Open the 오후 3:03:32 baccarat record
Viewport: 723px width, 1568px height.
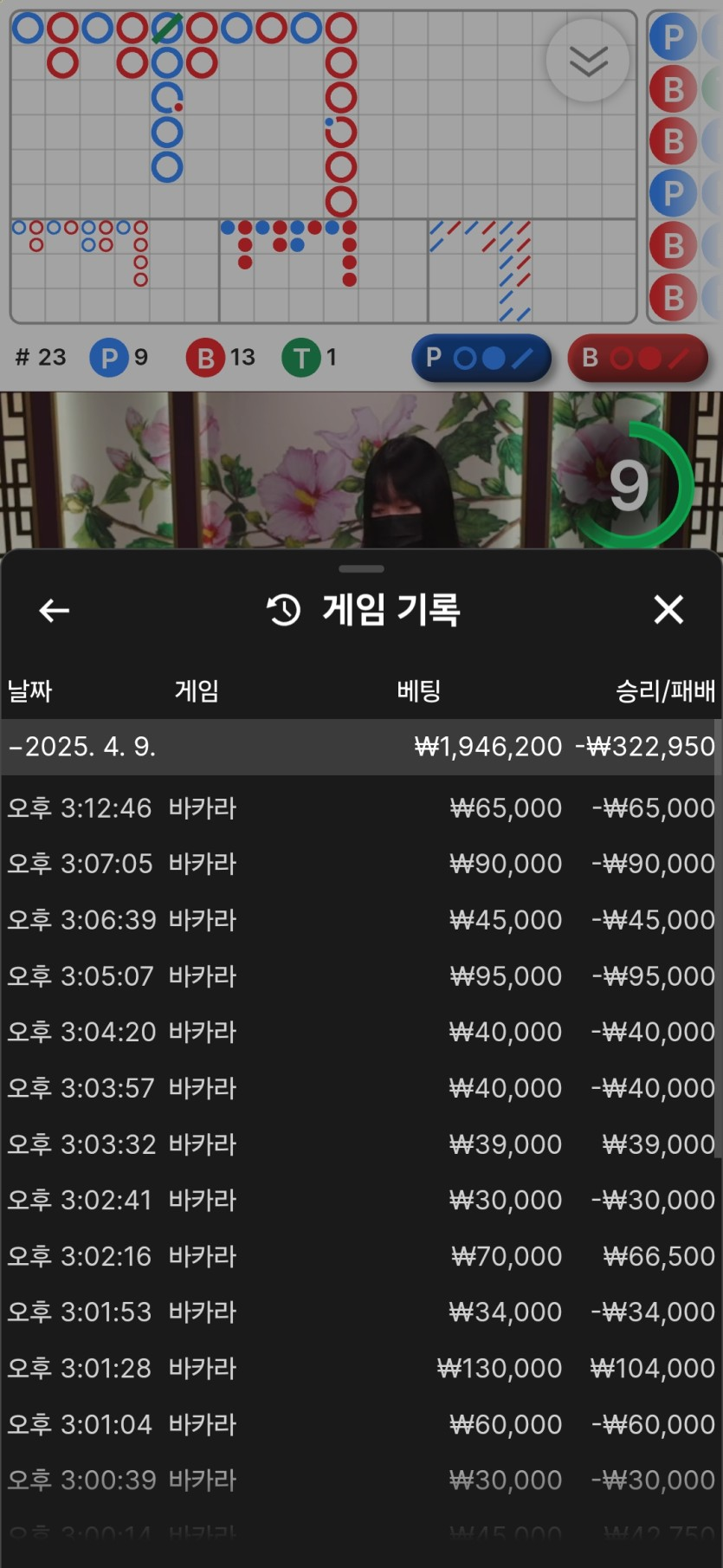click(360, 1144)
